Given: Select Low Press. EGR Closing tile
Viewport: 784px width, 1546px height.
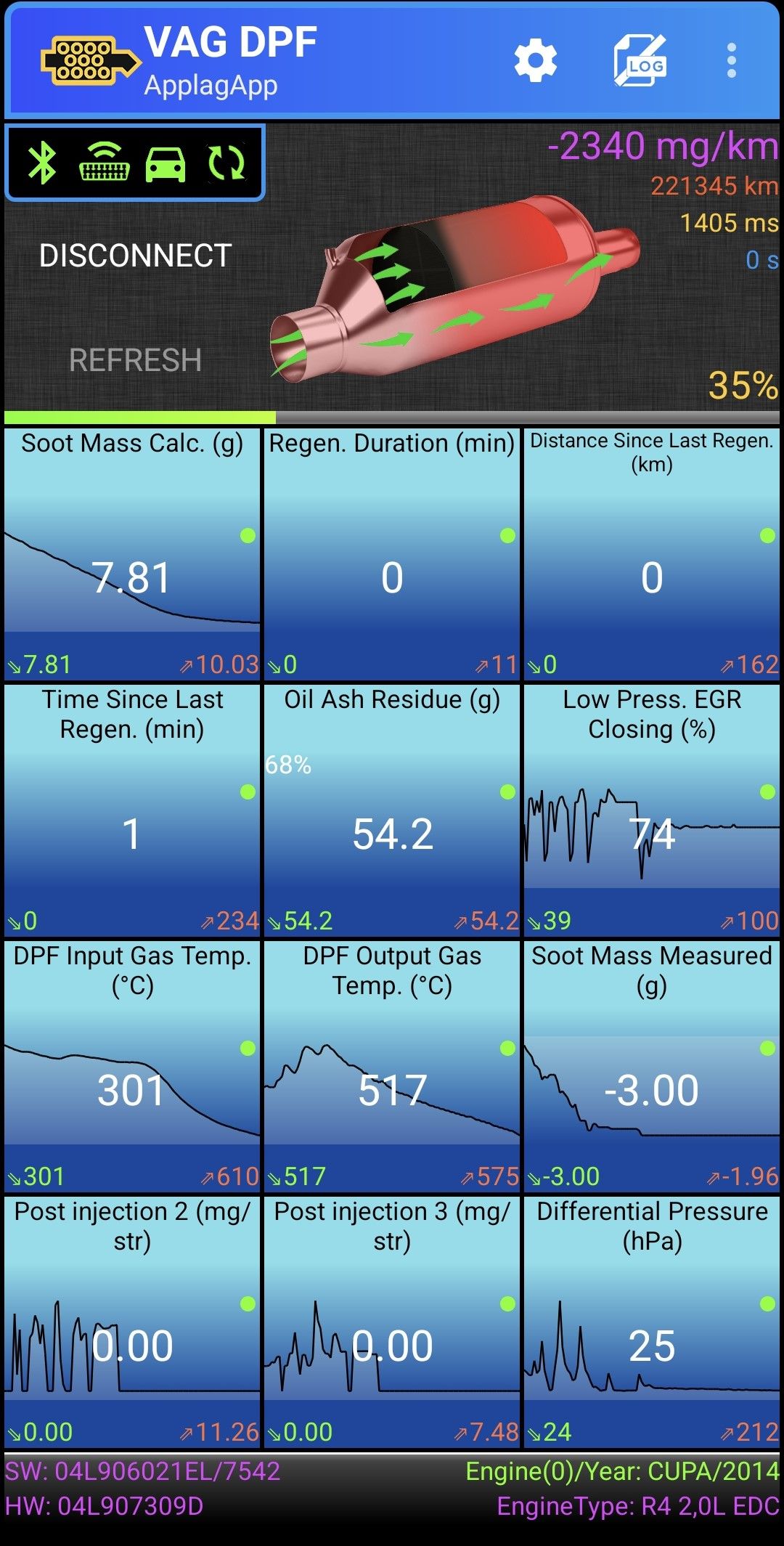Looking at the screenshot, I should (652, 810).
